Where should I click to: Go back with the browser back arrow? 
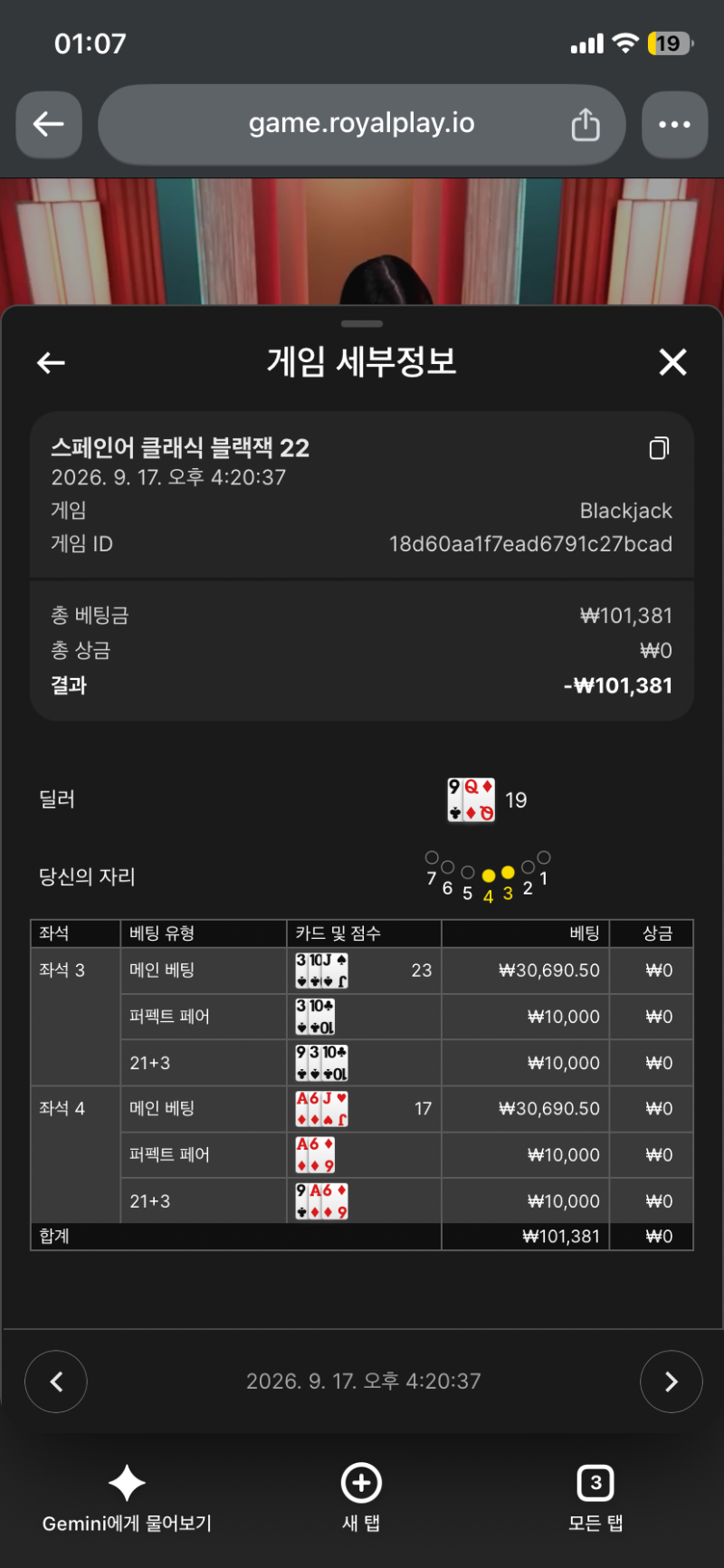point(49,124)
